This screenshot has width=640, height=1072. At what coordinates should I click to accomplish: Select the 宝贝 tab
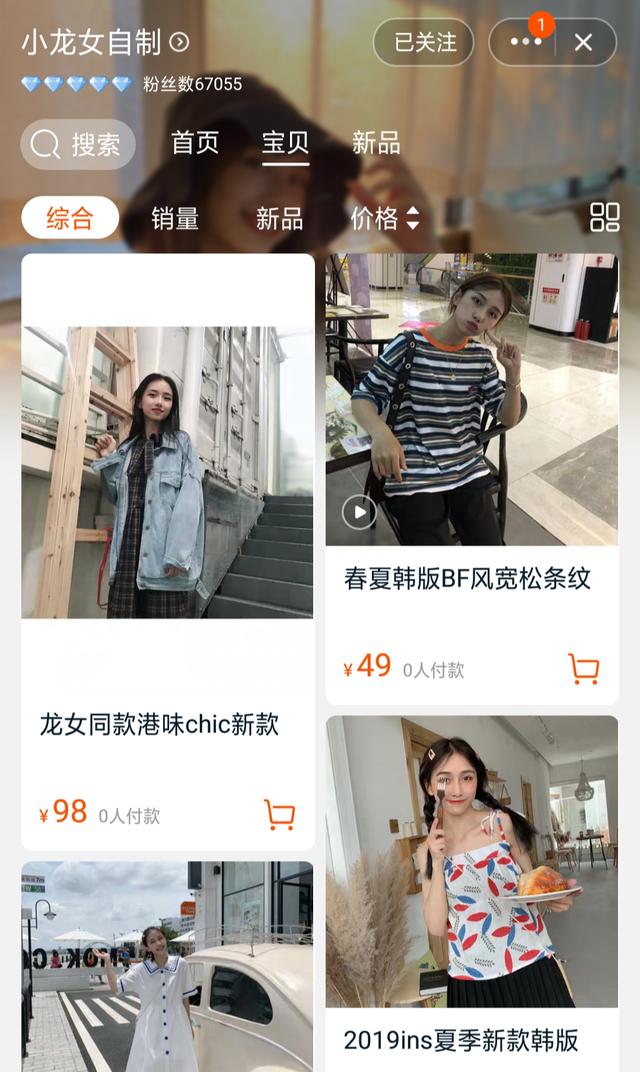pyautogui.click(x=285, y=143)
